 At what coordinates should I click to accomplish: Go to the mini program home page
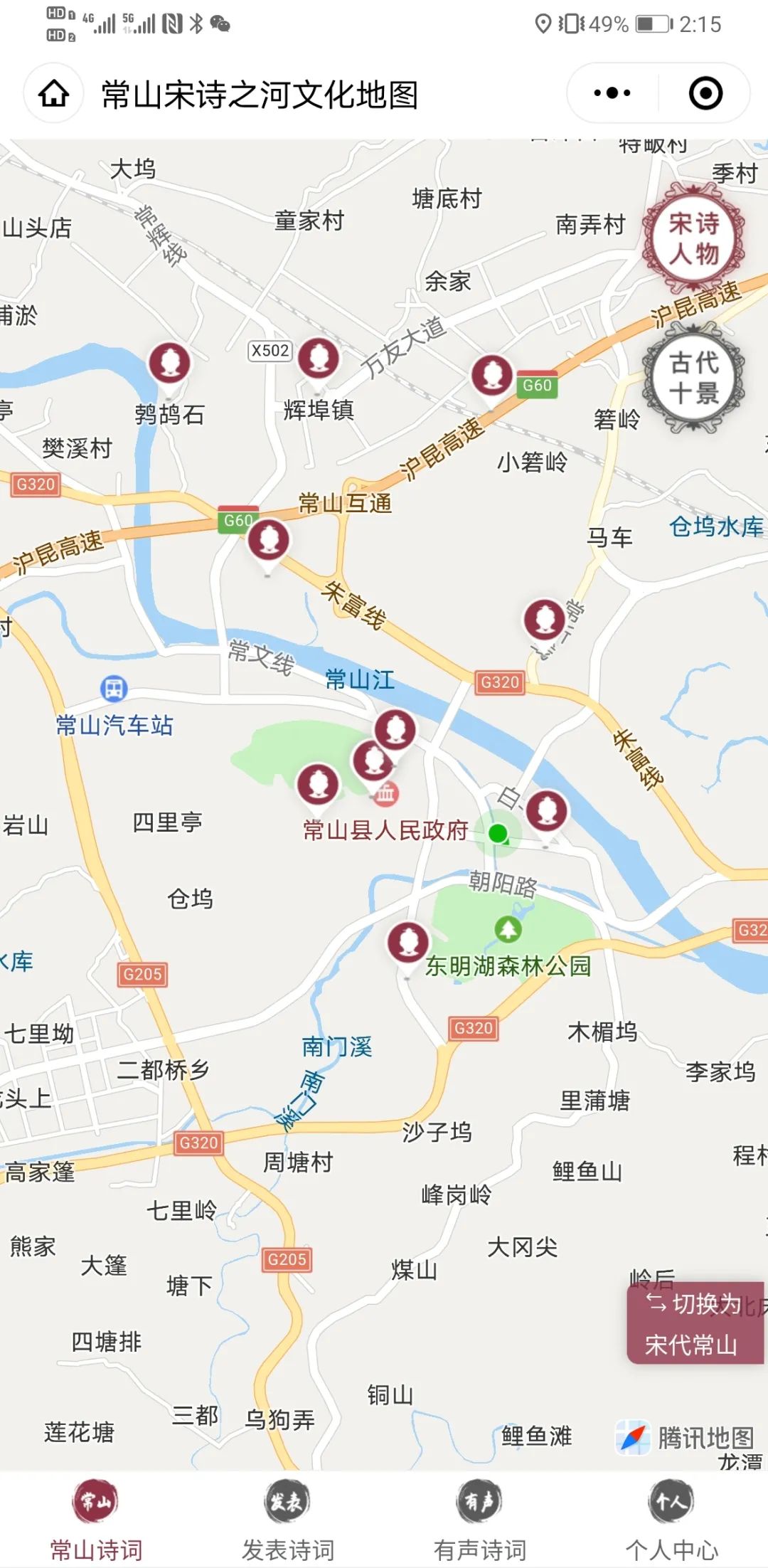53,94
